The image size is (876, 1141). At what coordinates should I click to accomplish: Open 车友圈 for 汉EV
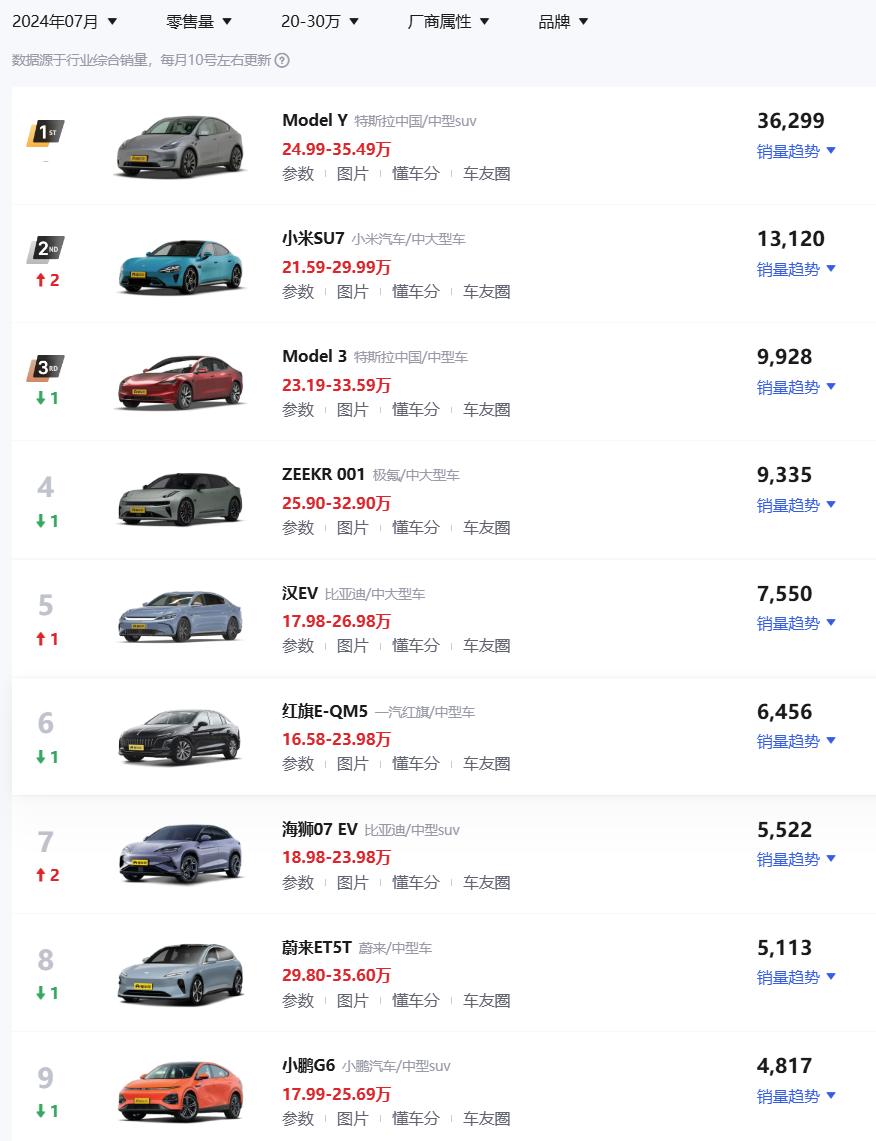[486, 645]
